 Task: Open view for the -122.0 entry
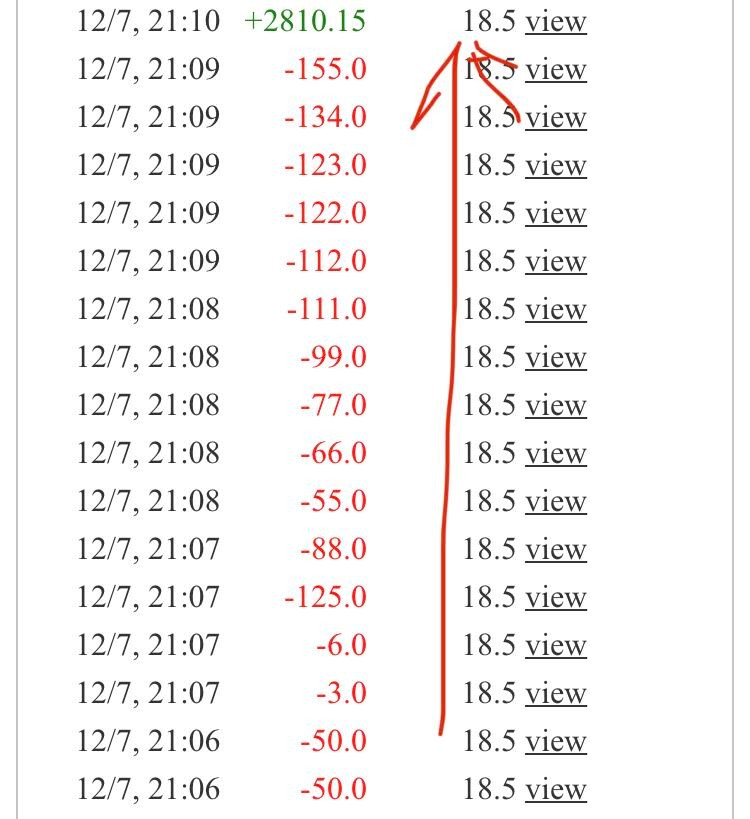pos(556,214)
